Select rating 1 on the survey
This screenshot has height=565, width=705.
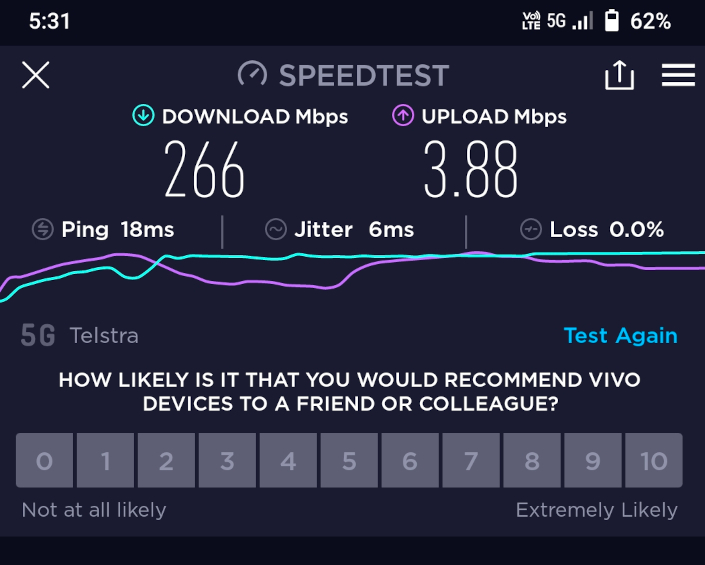click(x=105, y=461)
